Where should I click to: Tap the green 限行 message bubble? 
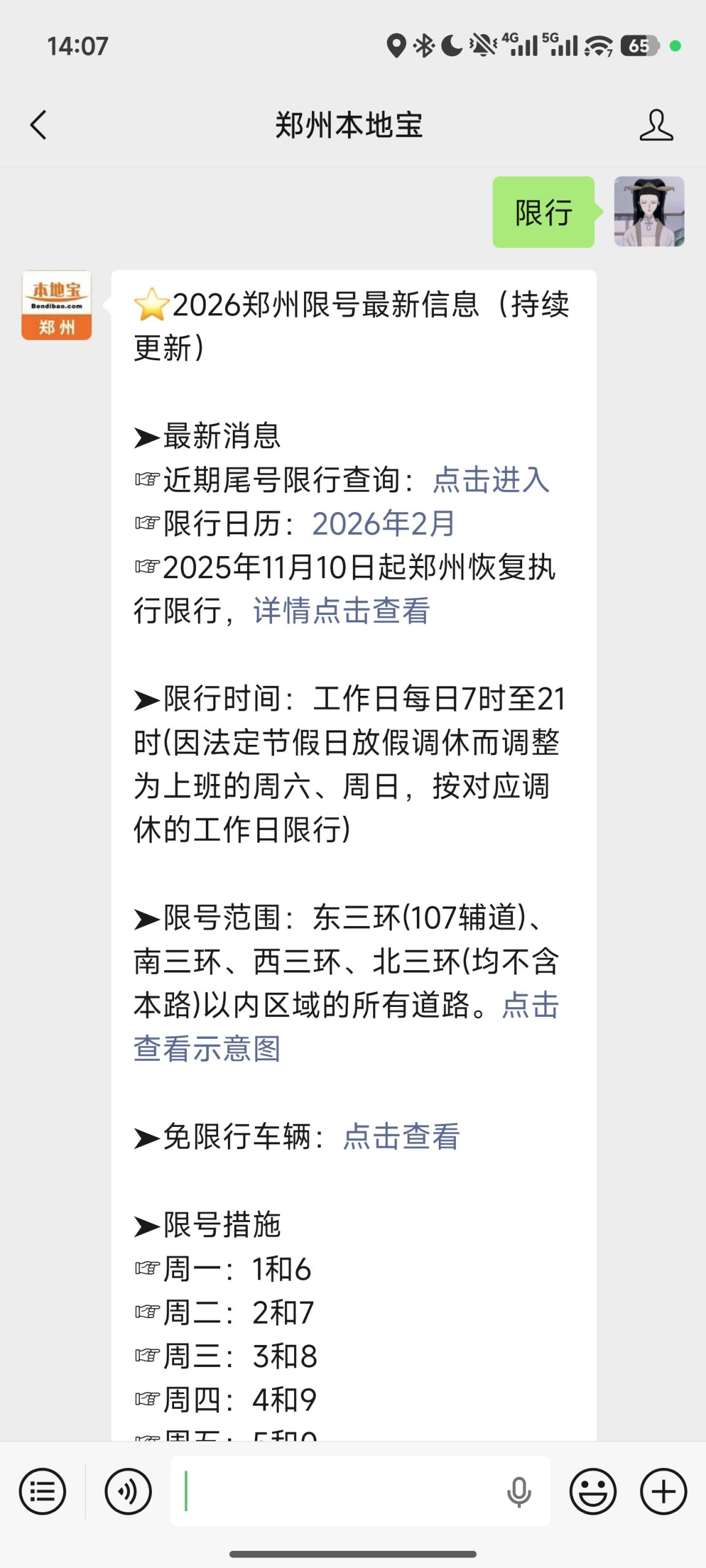point(542,213)
